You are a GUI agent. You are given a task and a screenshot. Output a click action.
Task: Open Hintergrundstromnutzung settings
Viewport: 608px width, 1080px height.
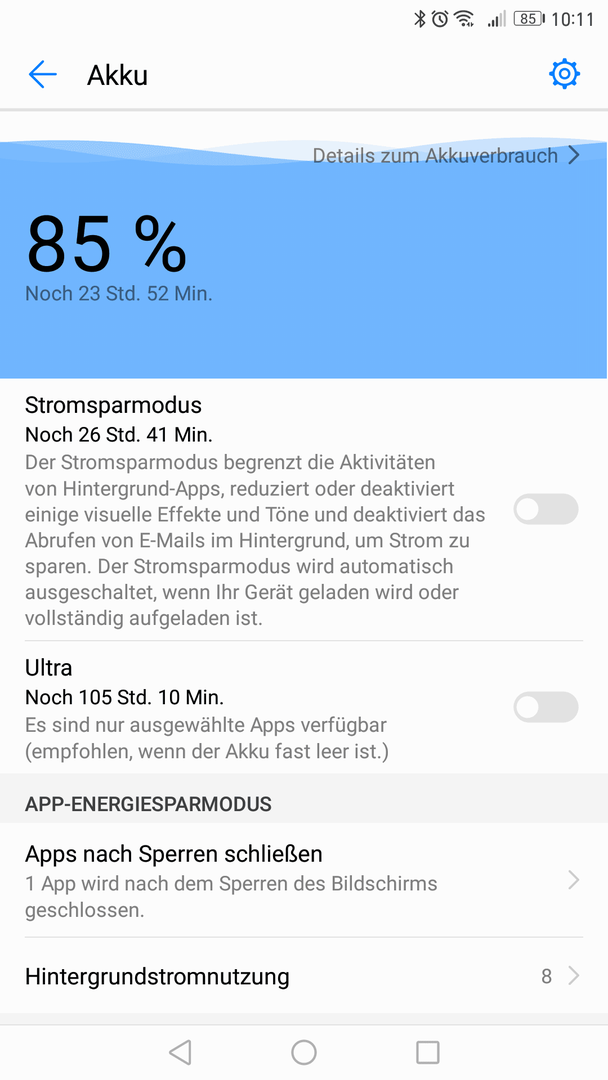click(304, 976)
